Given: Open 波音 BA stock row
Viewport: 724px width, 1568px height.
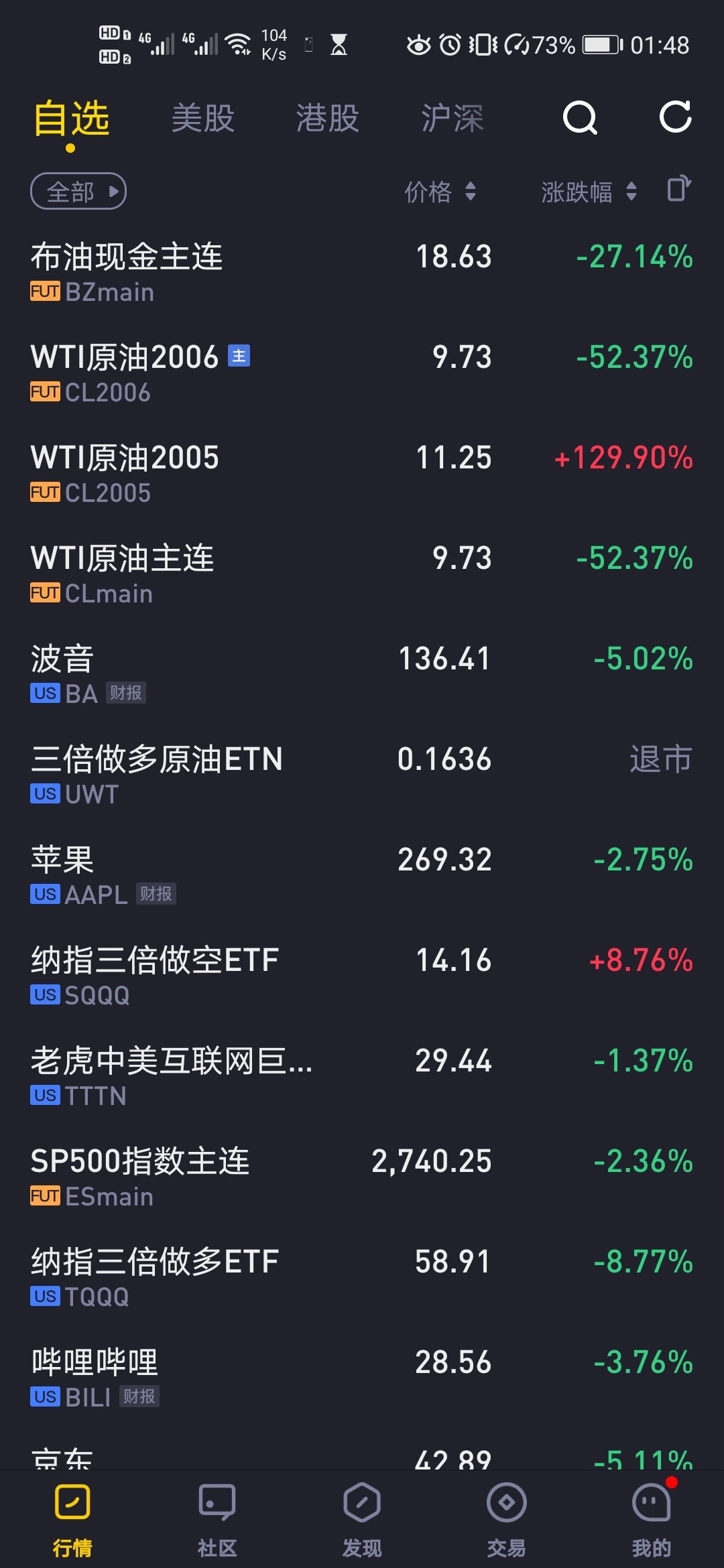Looking at the screenshot, I should coord(362,675).
